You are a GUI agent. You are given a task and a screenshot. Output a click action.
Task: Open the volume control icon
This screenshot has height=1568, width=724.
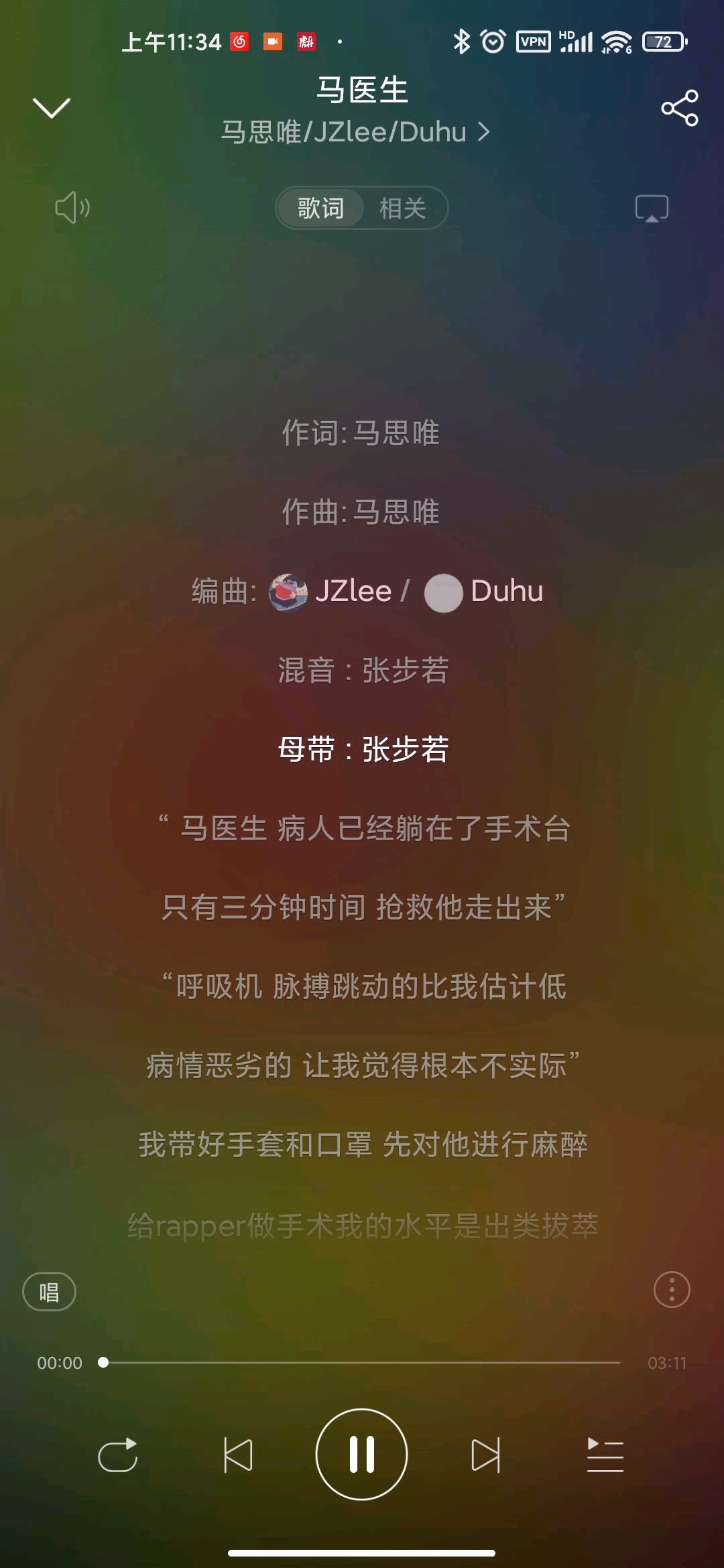pos(72,208)
